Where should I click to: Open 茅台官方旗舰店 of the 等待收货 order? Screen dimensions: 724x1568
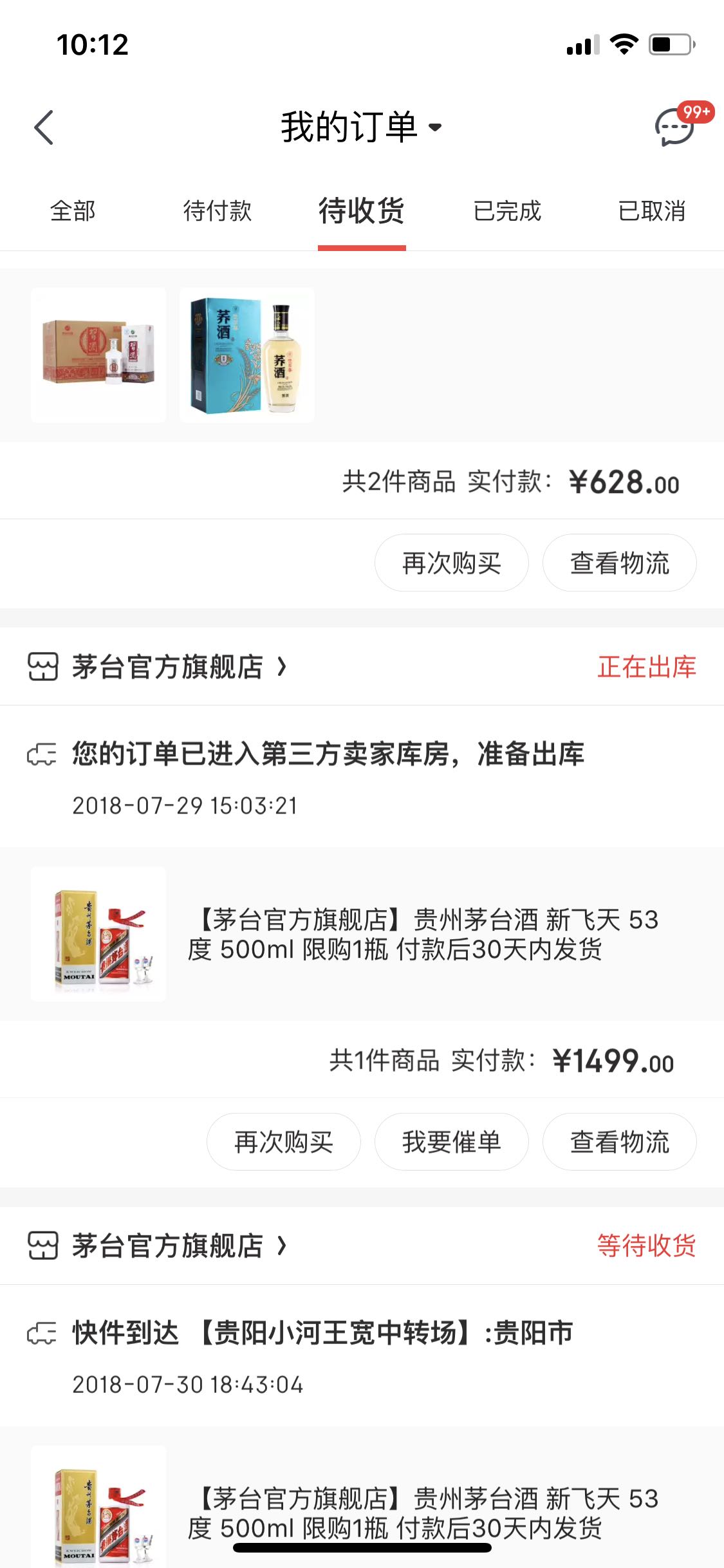pos(167,1246)
